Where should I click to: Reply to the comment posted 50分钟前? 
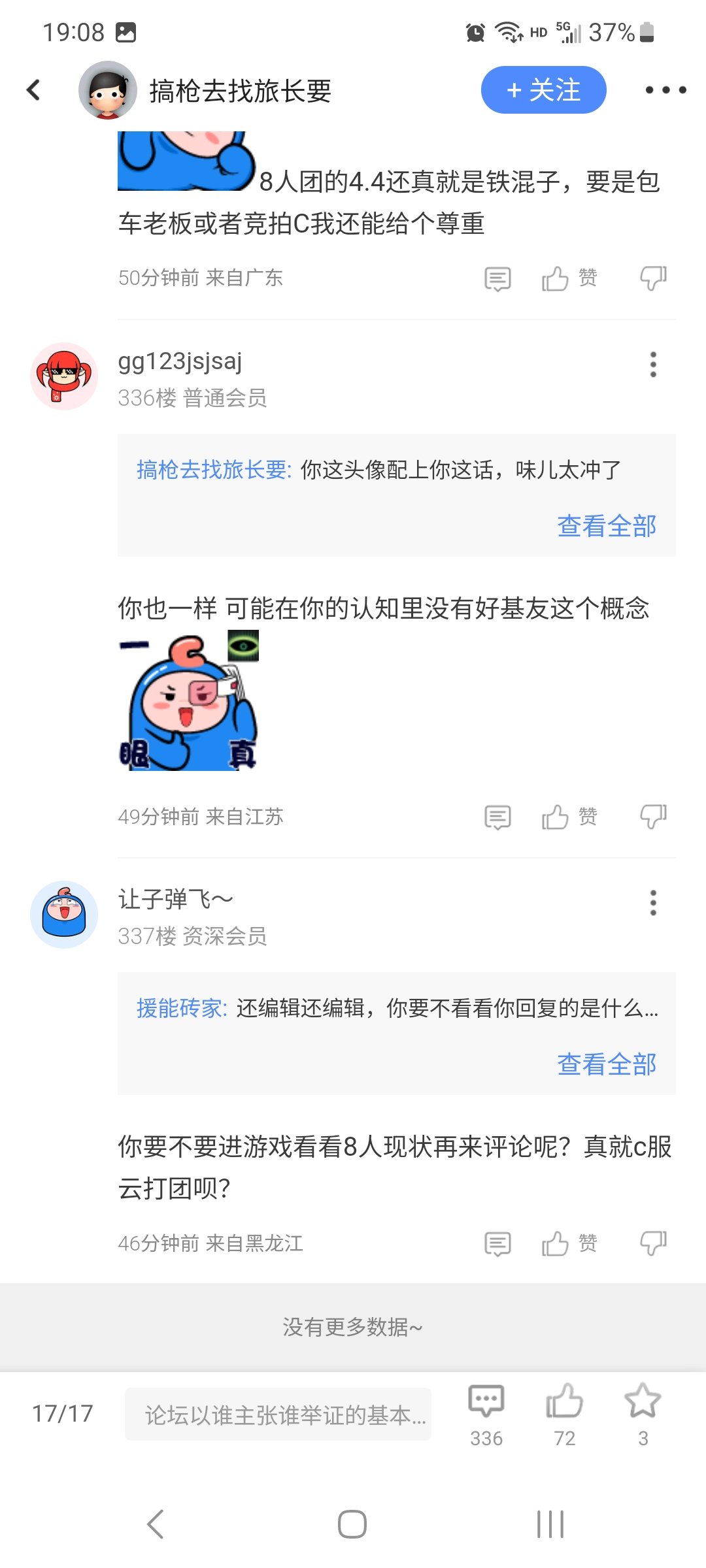(497, 278)
